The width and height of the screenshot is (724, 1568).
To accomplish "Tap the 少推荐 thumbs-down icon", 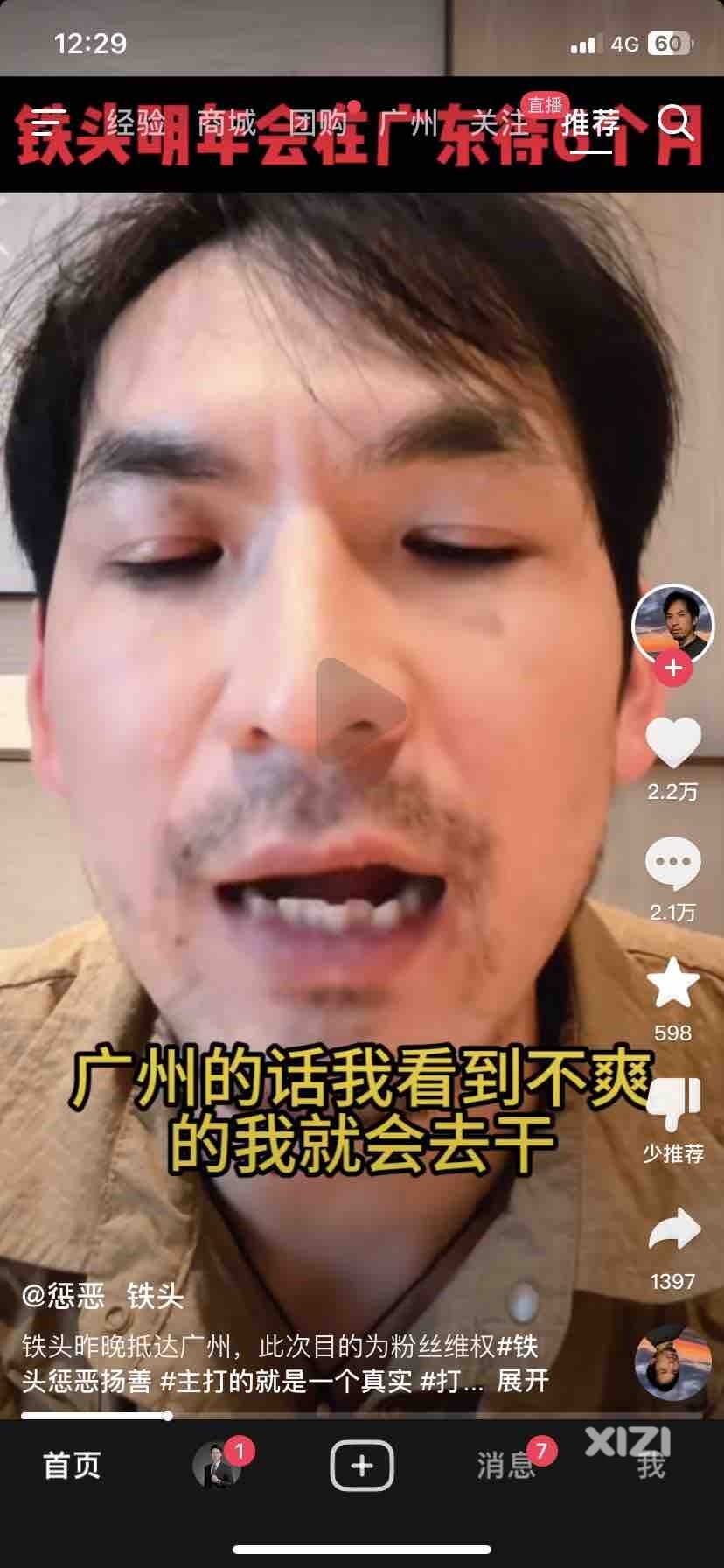I will pos(672,1104).
